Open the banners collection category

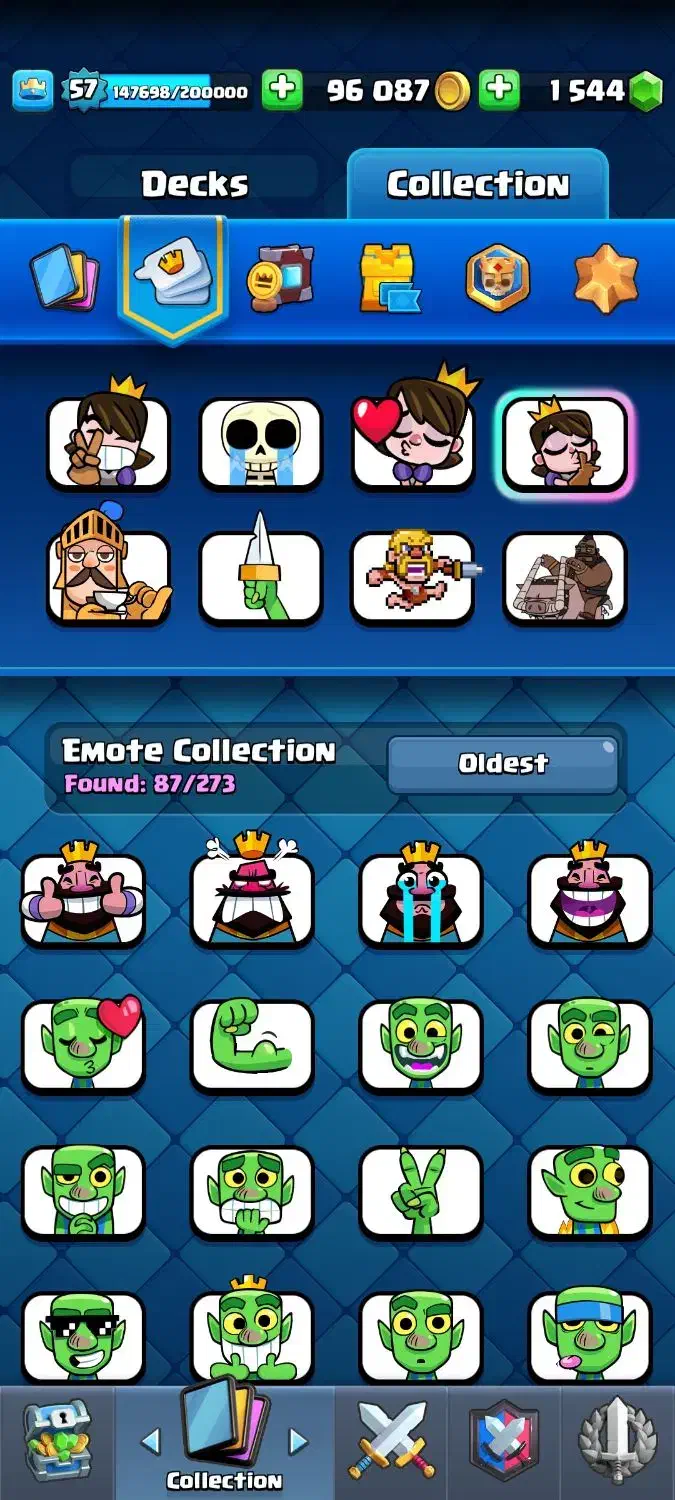pos(281,278)
